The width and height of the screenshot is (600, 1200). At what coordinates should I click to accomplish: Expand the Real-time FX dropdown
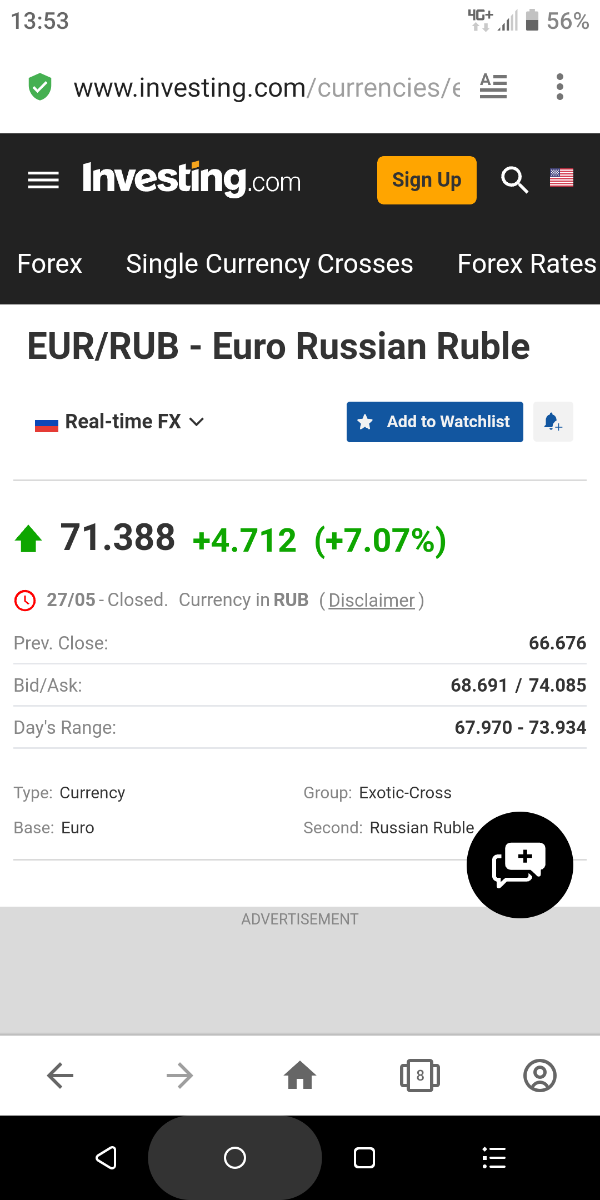(x=120, y=422)
